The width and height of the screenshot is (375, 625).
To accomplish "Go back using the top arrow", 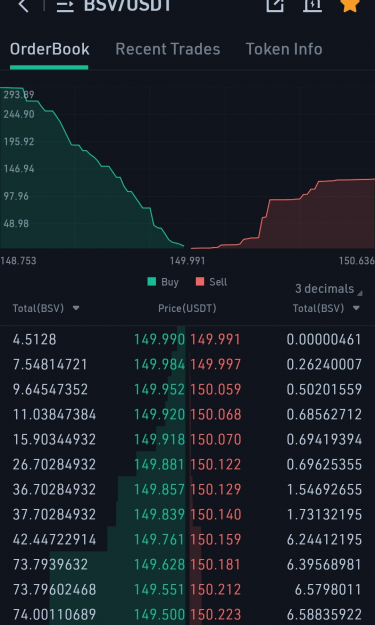I will [23, 6].
